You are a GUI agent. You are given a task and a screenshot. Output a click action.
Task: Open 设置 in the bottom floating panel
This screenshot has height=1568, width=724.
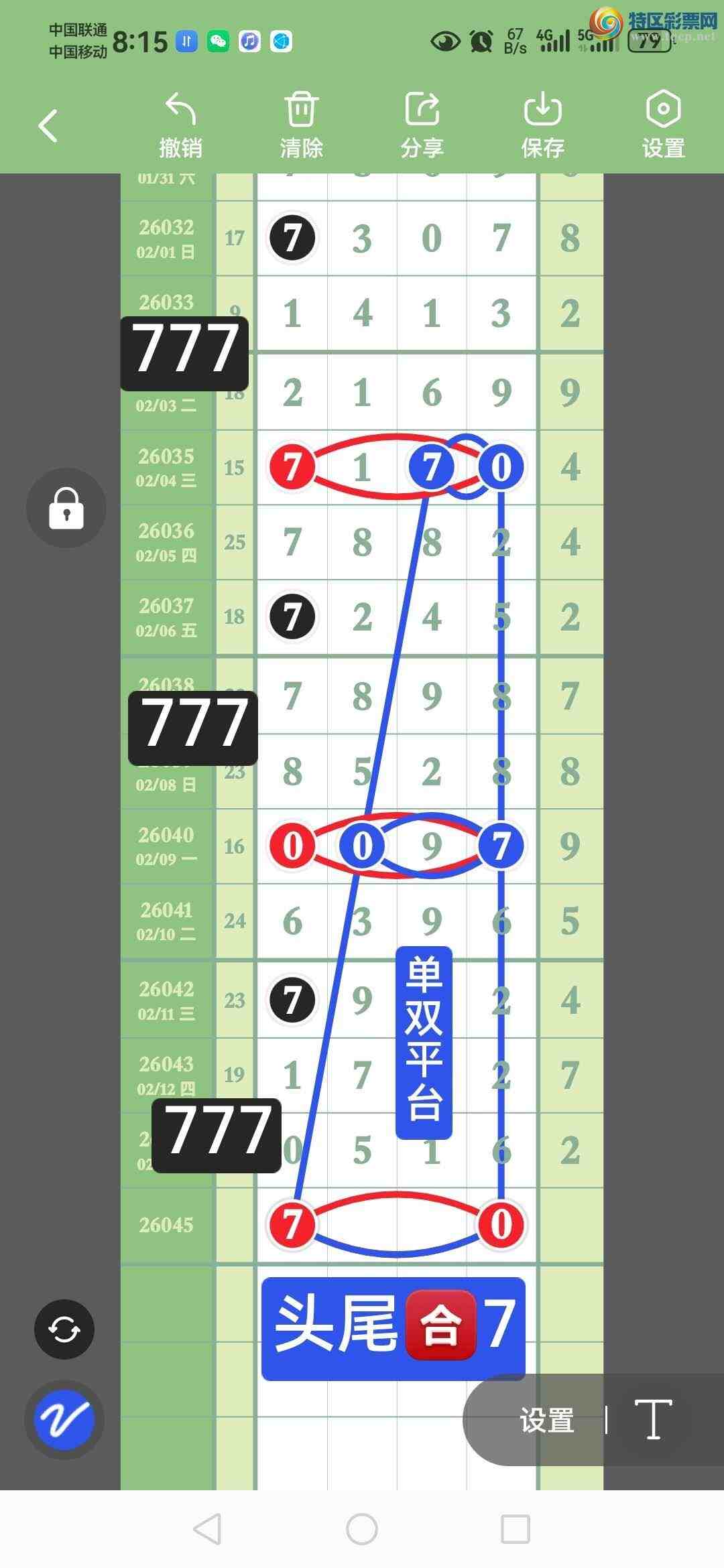coord(547,1420)
